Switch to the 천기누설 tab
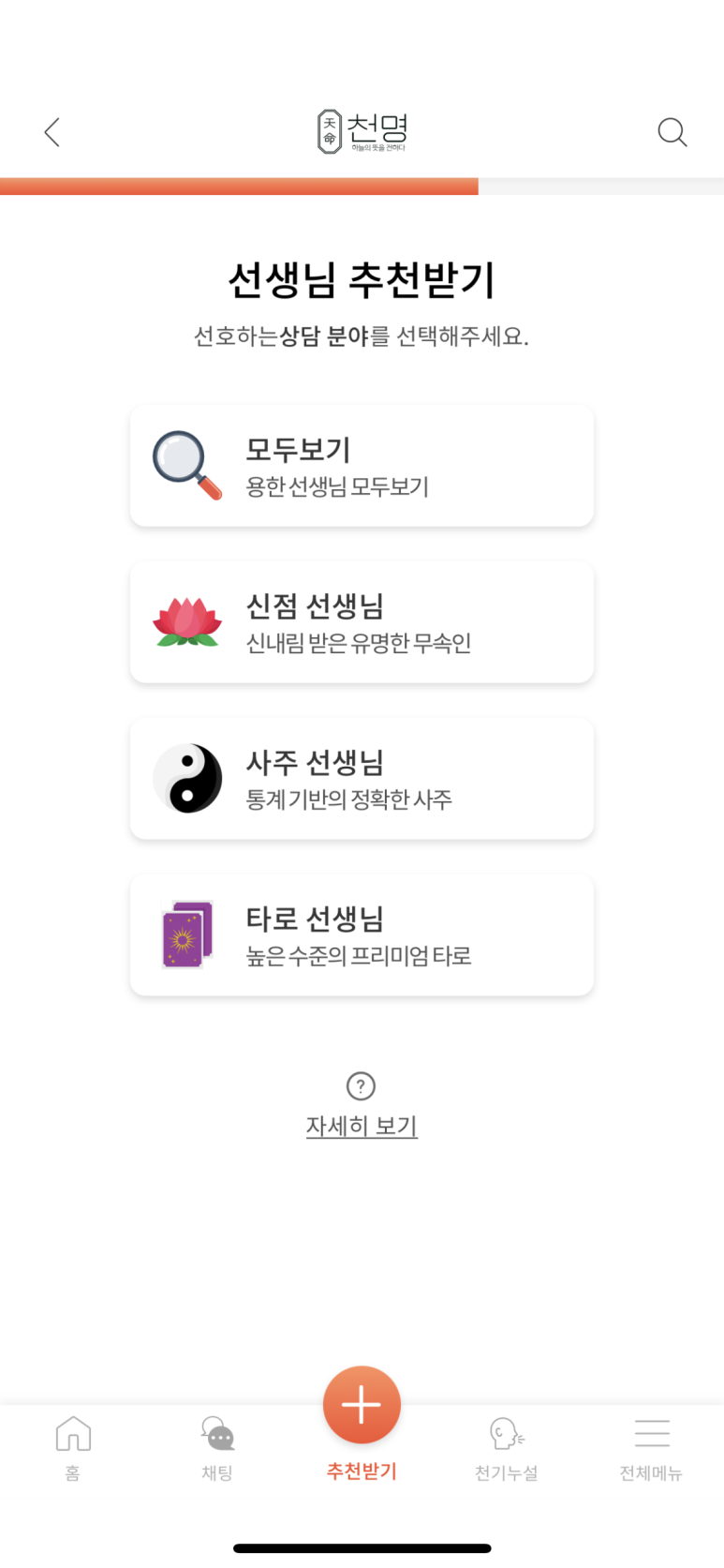The width and height of the screenshot is (724, 1568). coord(507,1448)
